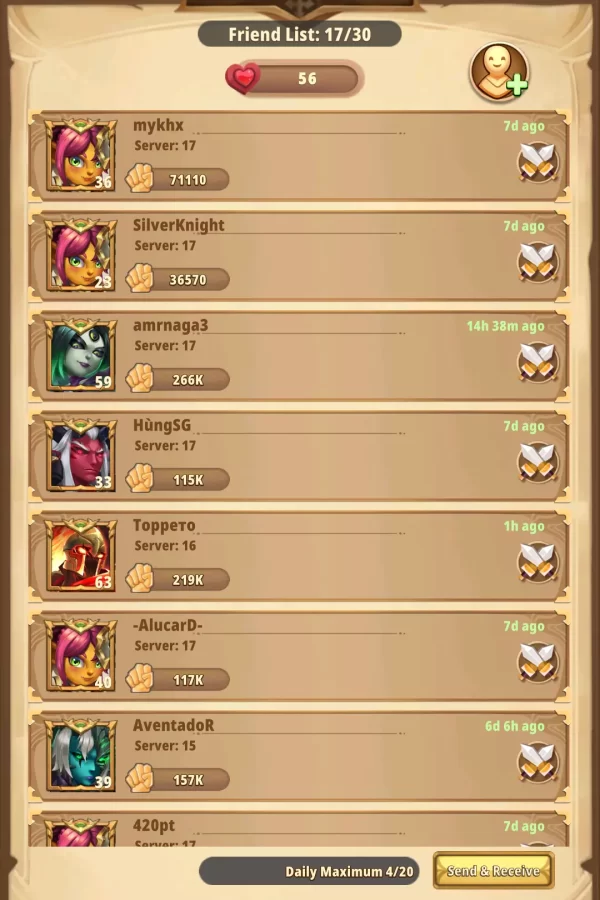The width and height of the screenshot is (600, 900).
Task: Start a duel with HùngSG
Action: click(x=538, y=462)
